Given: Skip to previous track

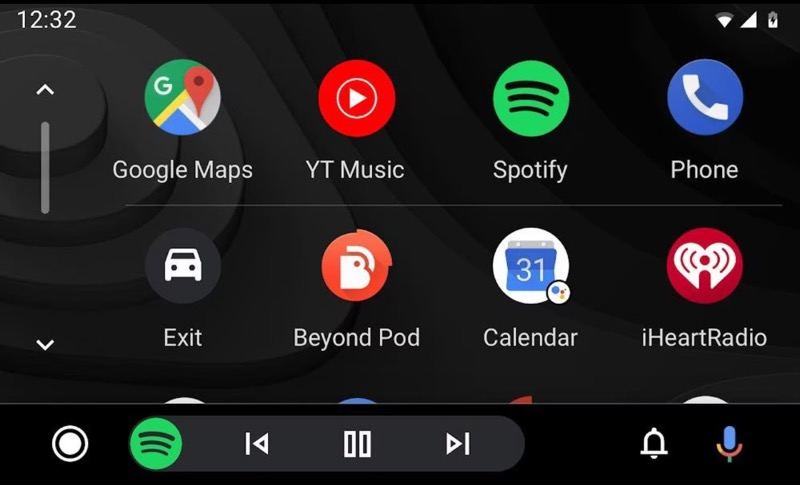Looking at the screenshot, I should point(257,443).
